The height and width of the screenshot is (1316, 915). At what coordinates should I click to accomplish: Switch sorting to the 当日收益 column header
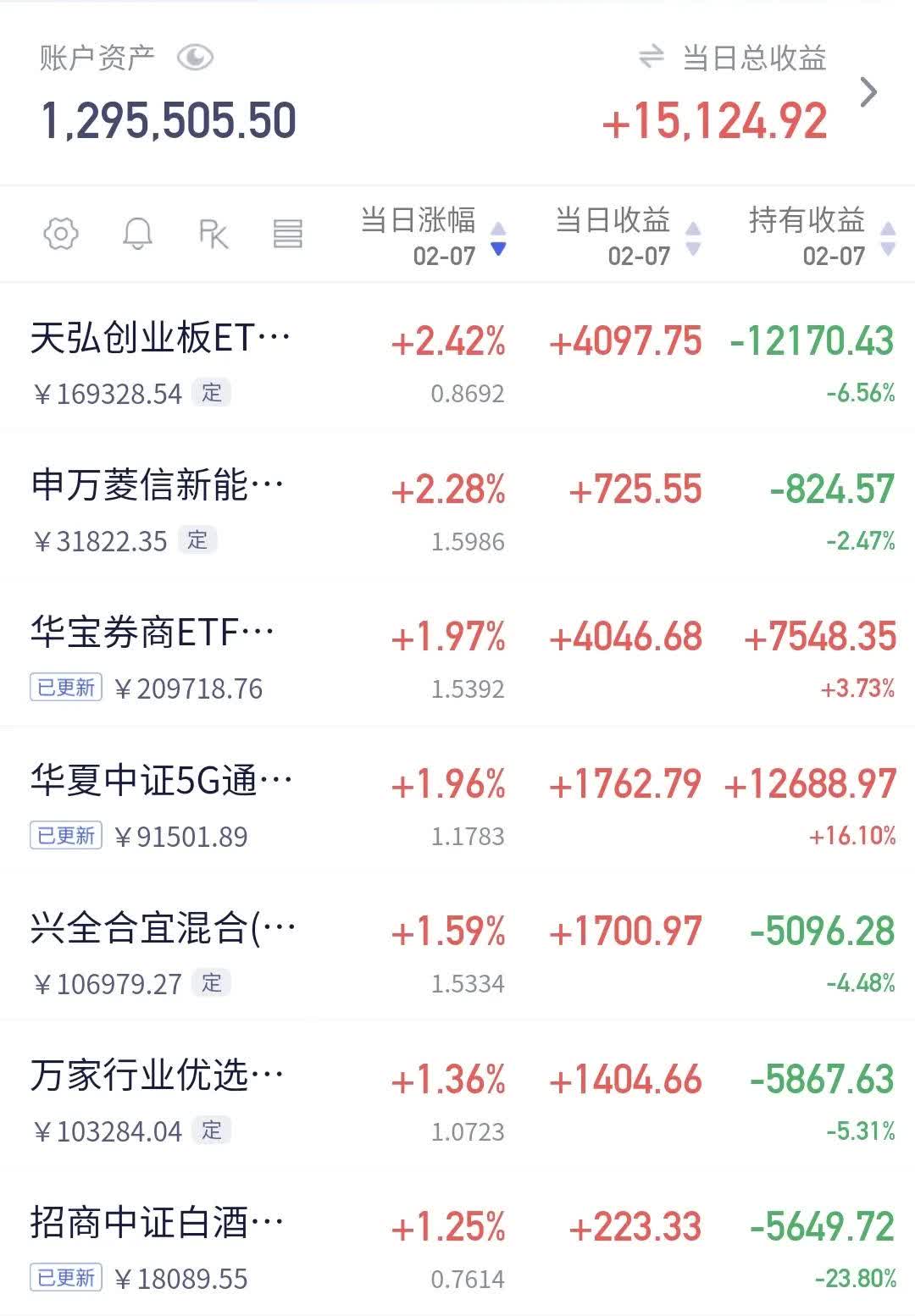(x=613, y=222)
